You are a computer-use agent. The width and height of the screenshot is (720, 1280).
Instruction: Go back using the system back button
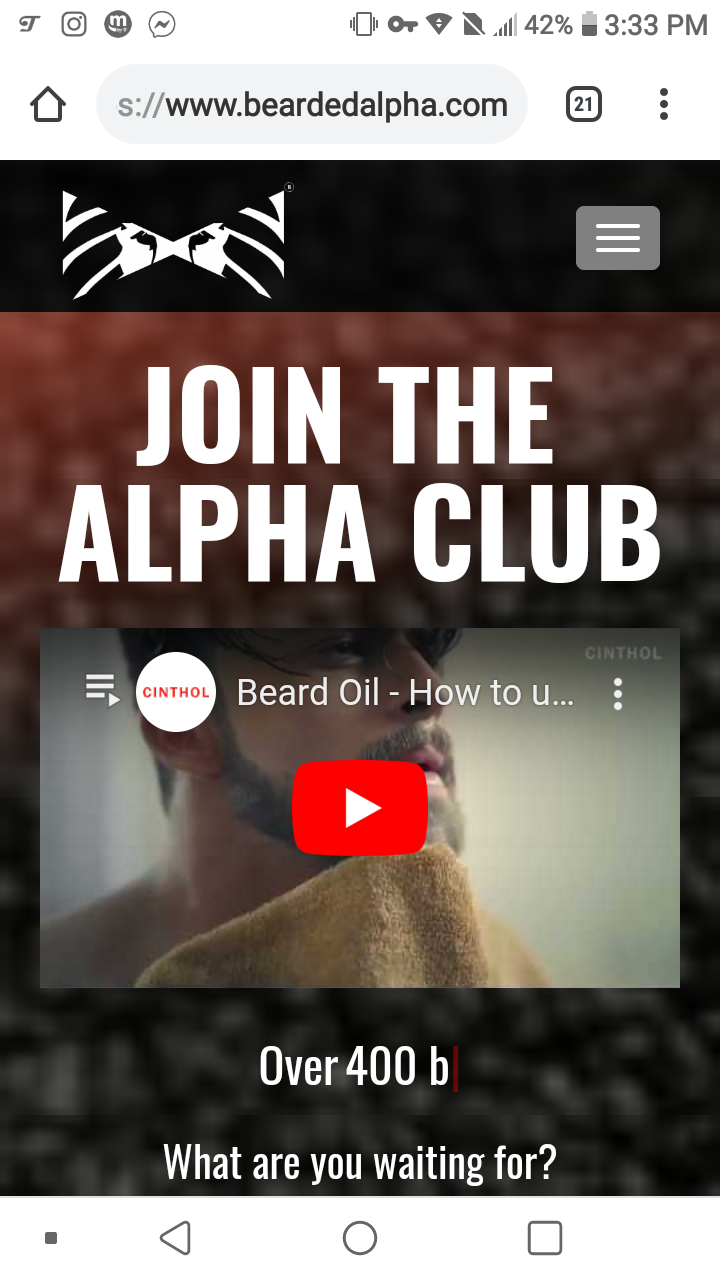click(175, 1238)
